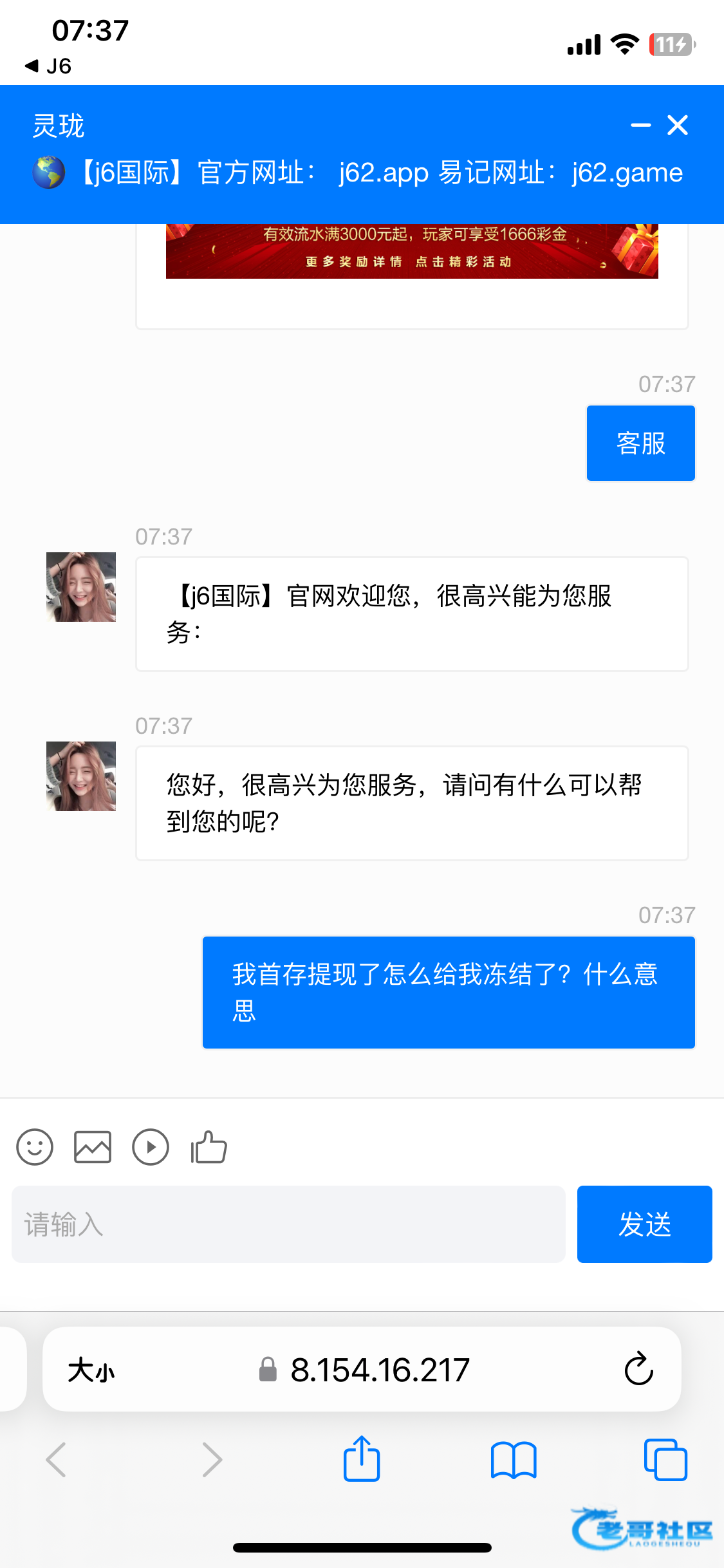Show all open Safari tabs
The width and height of the screenshot is (724, 1568).
(x=665, y=1459)
